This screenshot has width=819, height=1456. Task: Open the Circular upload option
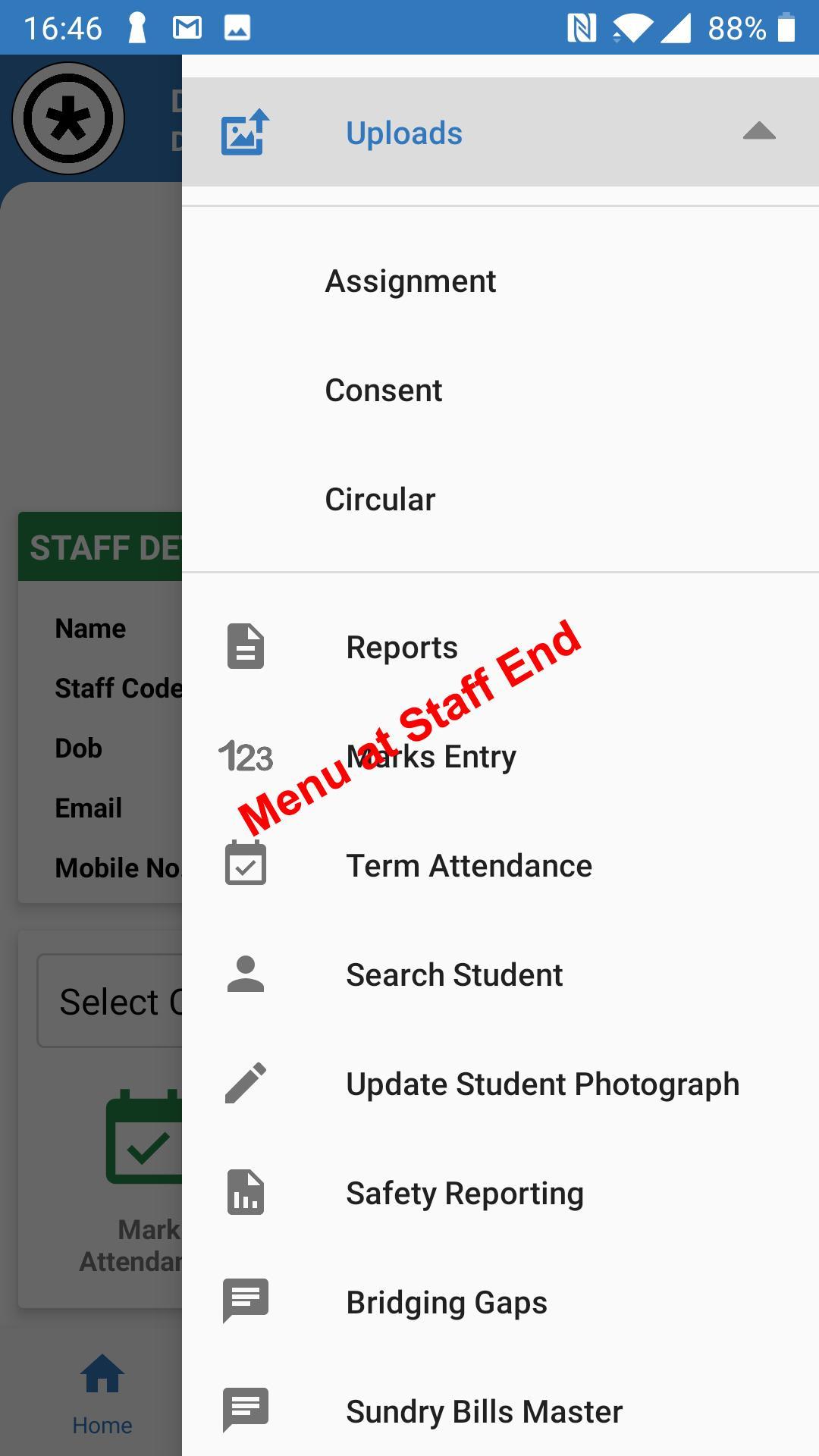[x=380, y=500]
